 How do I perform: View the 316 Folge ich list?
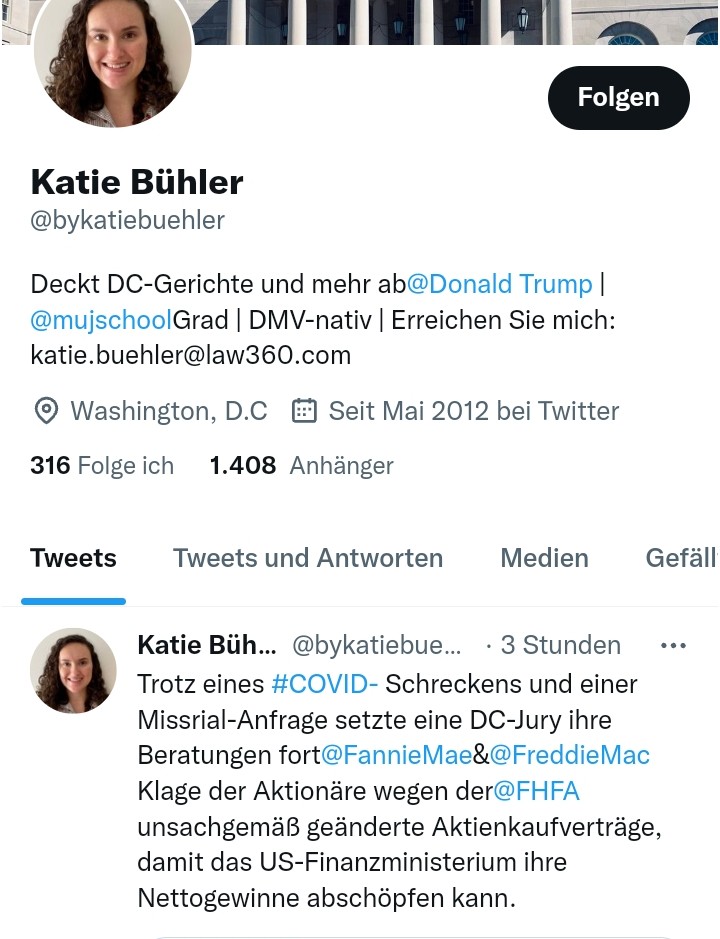102,465
